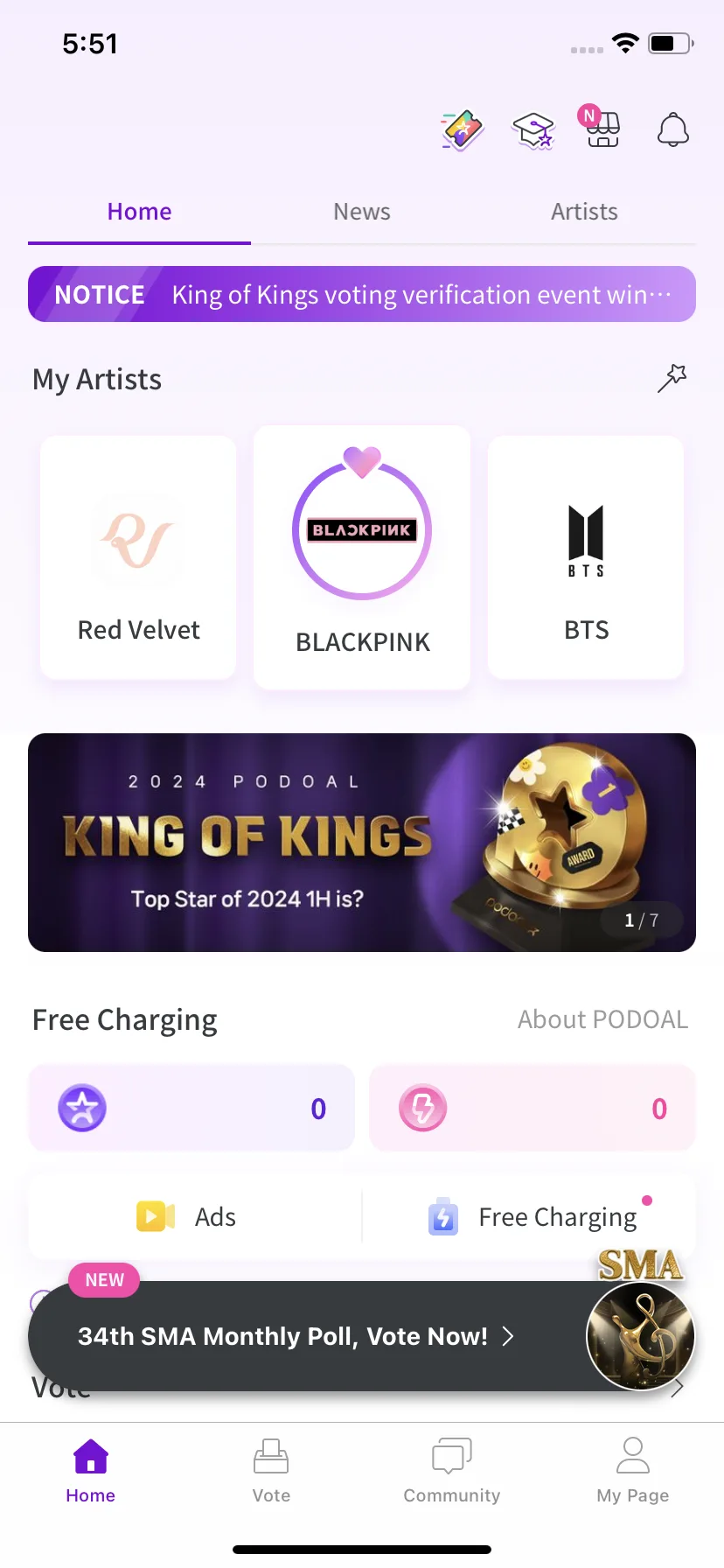This screenshot has height=1568, width=724.
Task: Open the 2024 PODOAL King of Kings banner
Action: (x=362, y=842)
